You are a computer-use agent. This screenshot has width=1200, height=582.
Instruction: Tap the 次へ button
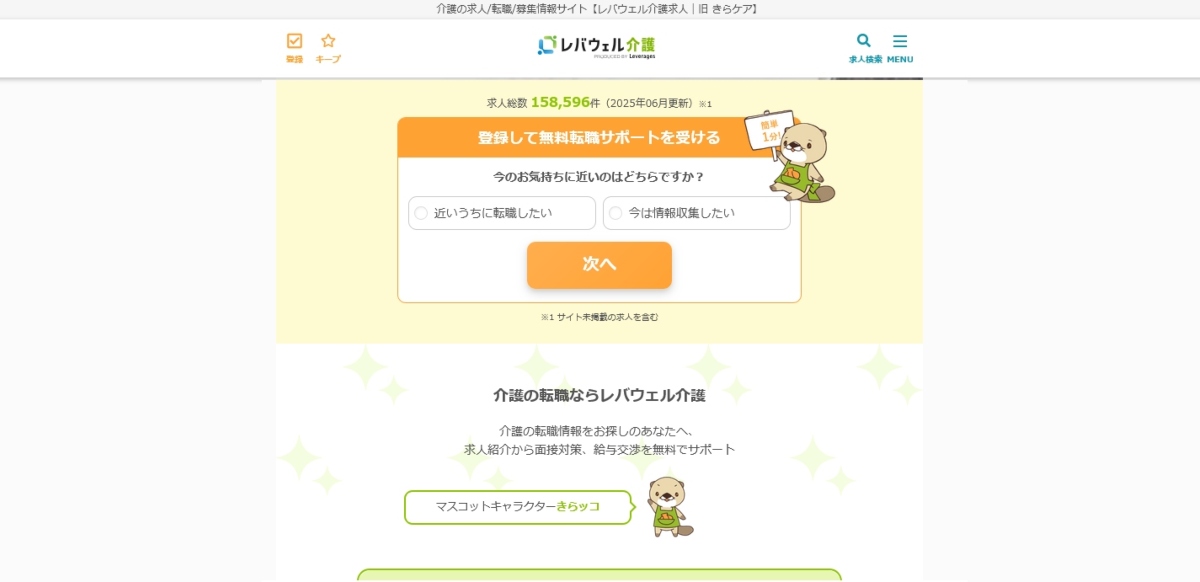[599, 265]
